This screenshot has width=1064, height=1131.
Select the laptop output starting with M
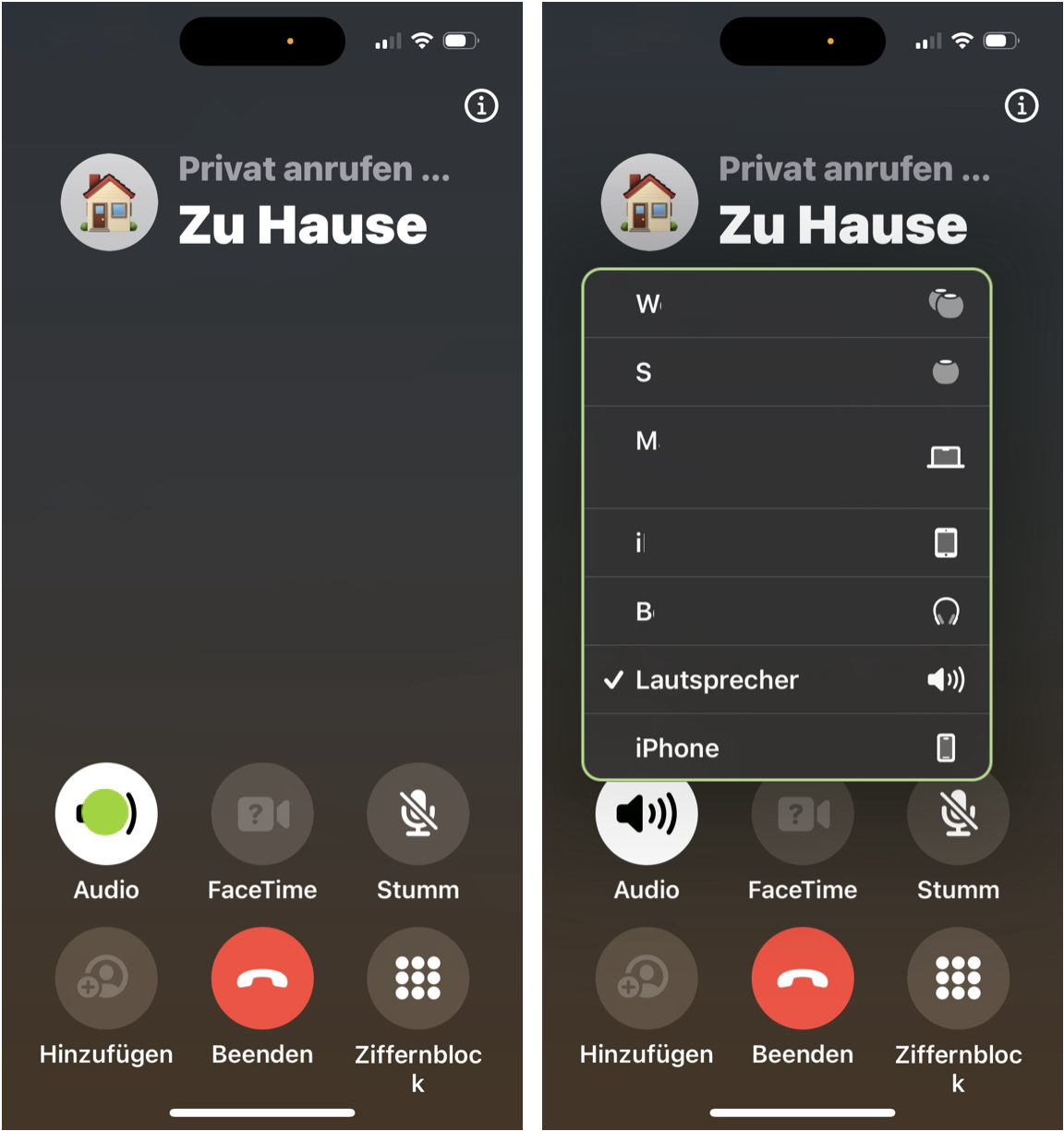tap(786, 457)
